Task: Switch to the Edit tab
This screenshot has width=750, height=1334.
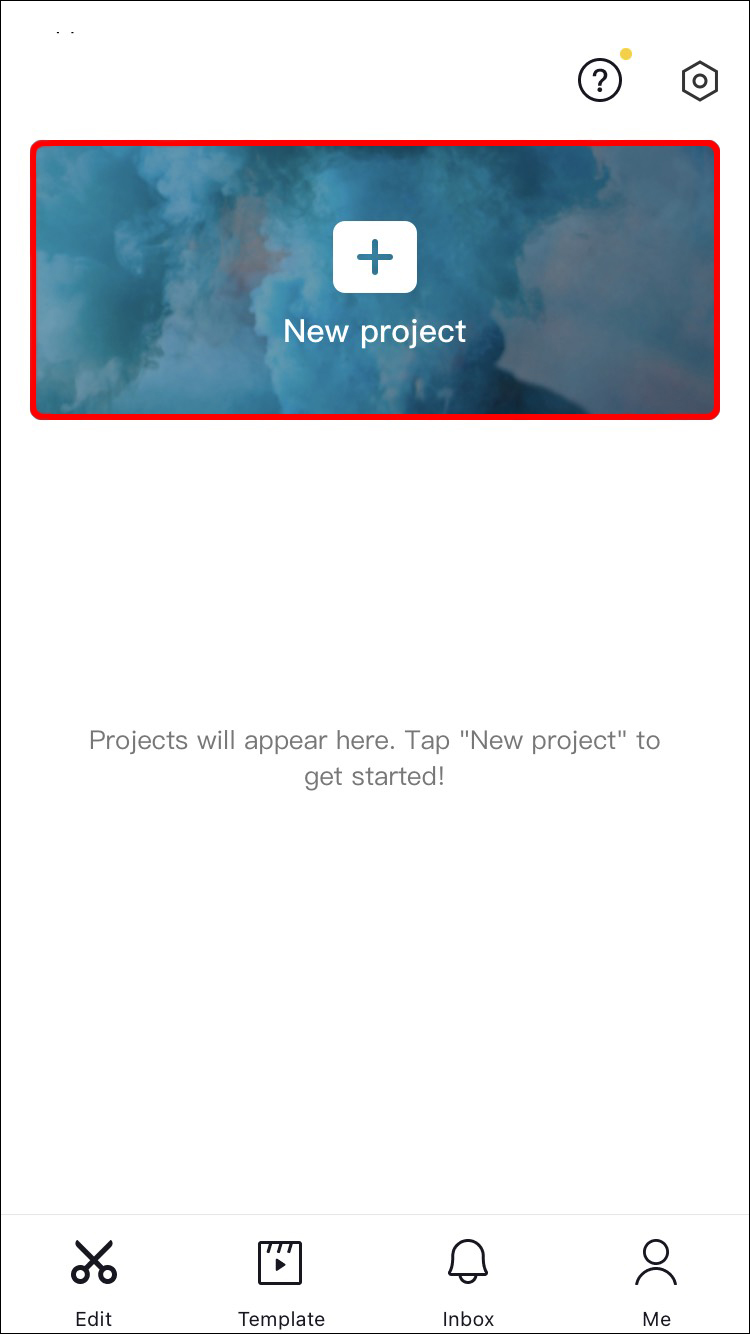Action: pyautogui.click(x=94, y=1280)
